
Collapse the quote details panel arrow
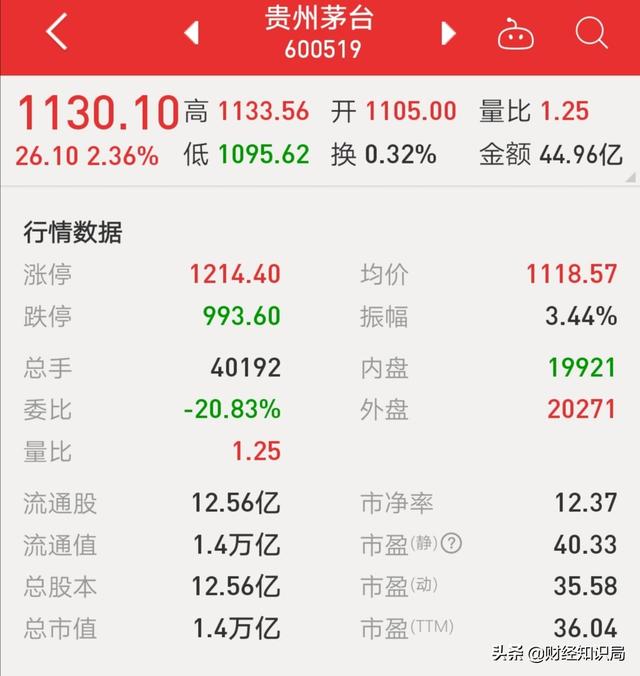pyautogui.click(x=629, y=176)
